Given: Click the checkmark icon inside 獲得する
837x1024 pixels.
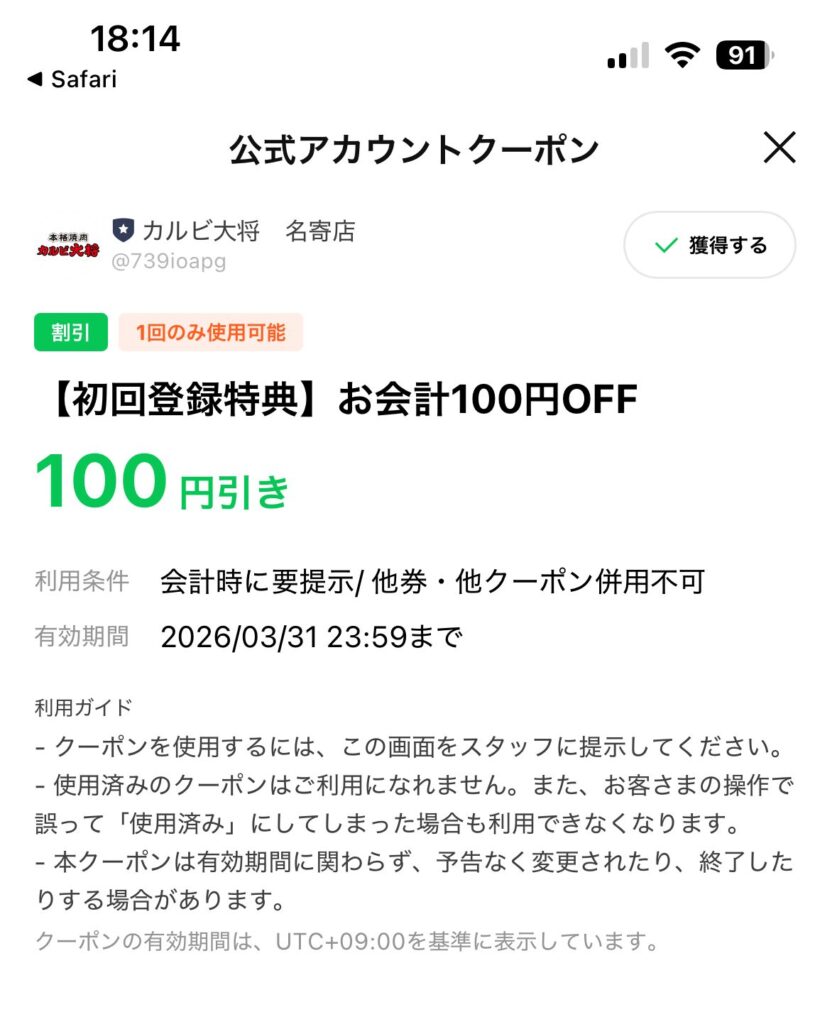Looking at the screenshot, I should (x=664, y=243).
